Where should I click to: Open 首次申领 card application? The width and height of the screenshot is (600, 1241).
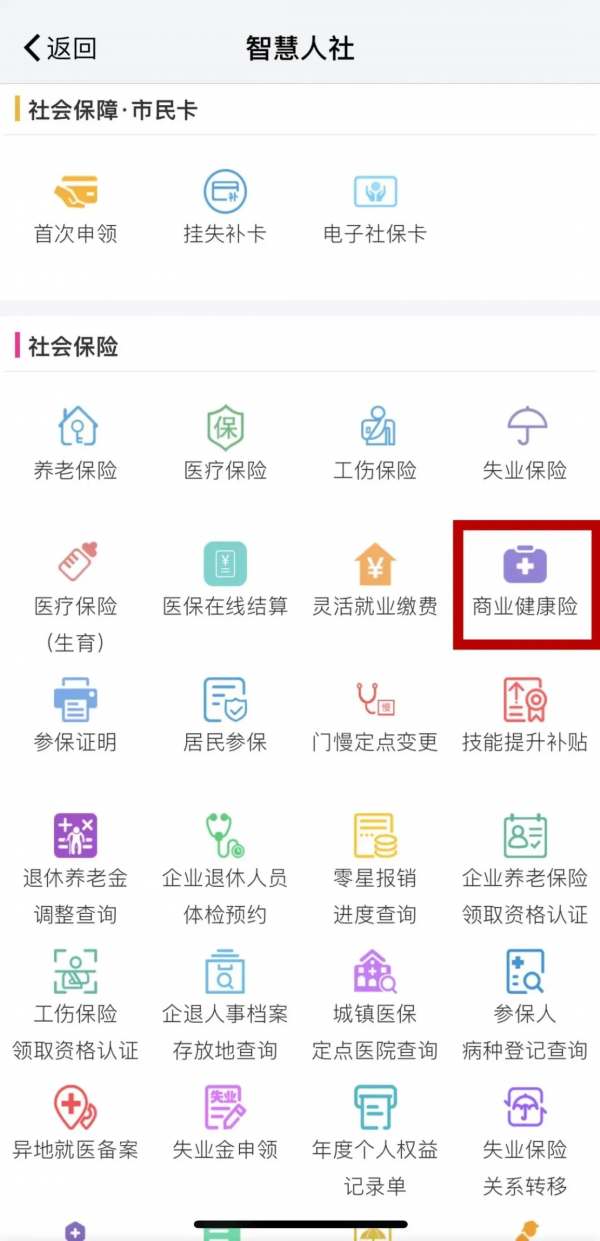[x=75, y=208]
